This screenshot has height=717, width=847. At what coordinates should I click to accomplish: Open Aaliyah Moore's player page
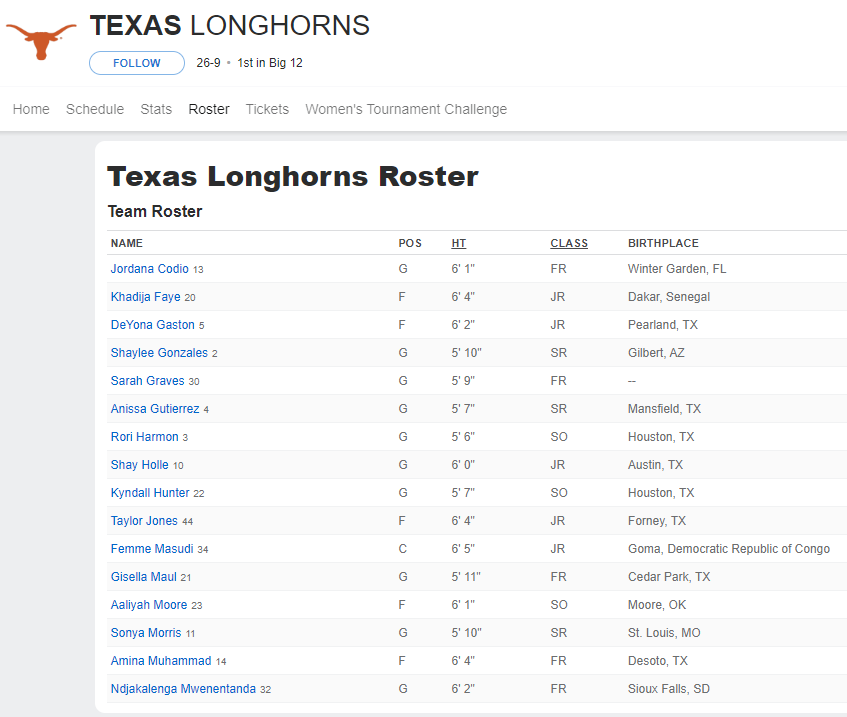[x=149, y=605]
